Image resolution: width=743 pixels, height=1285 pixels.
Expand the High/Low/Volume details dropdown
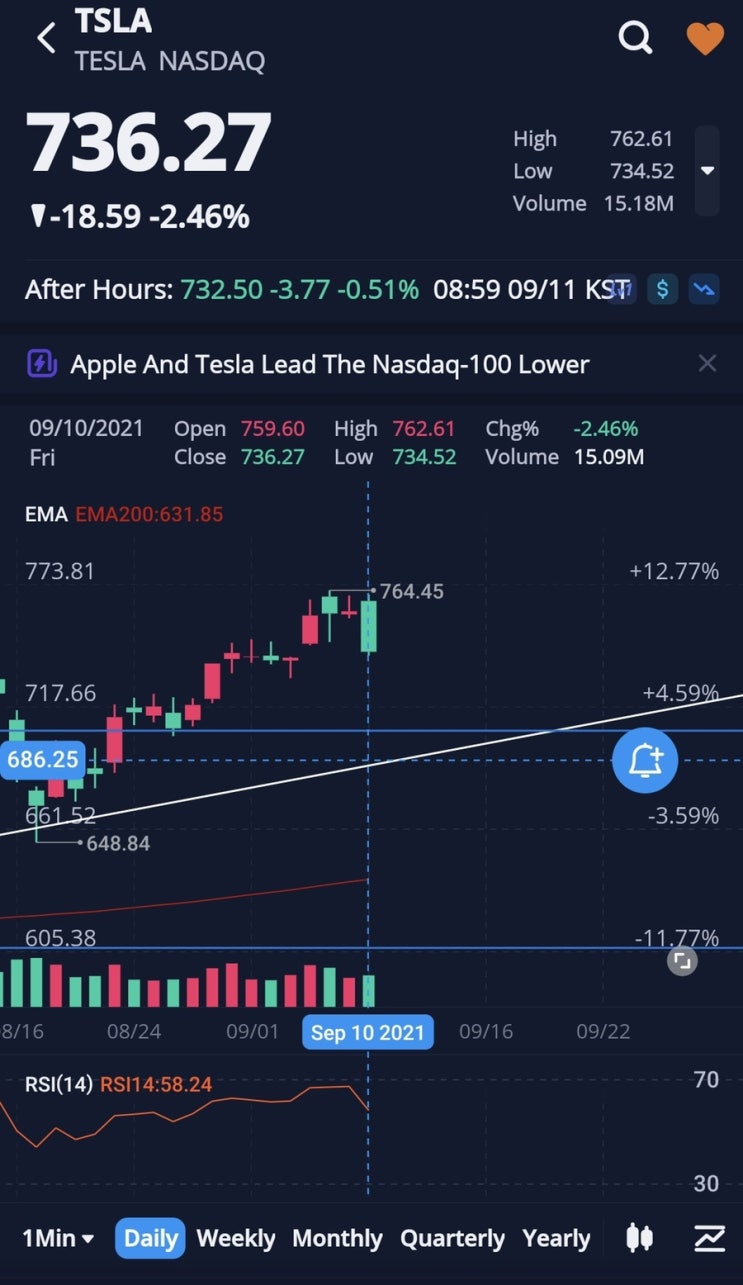pos(707,171)
